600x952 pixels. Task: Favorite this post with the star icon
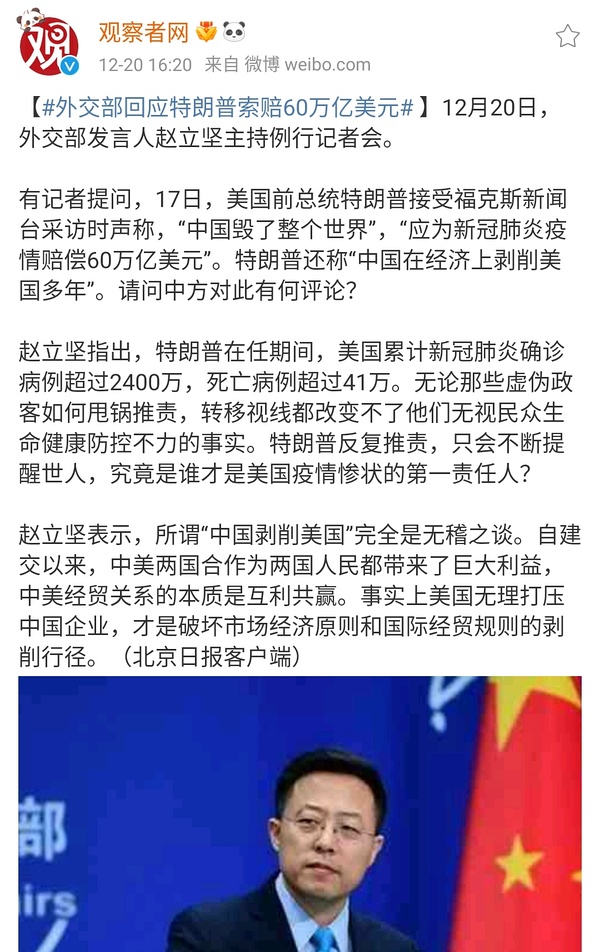point(567,37)
